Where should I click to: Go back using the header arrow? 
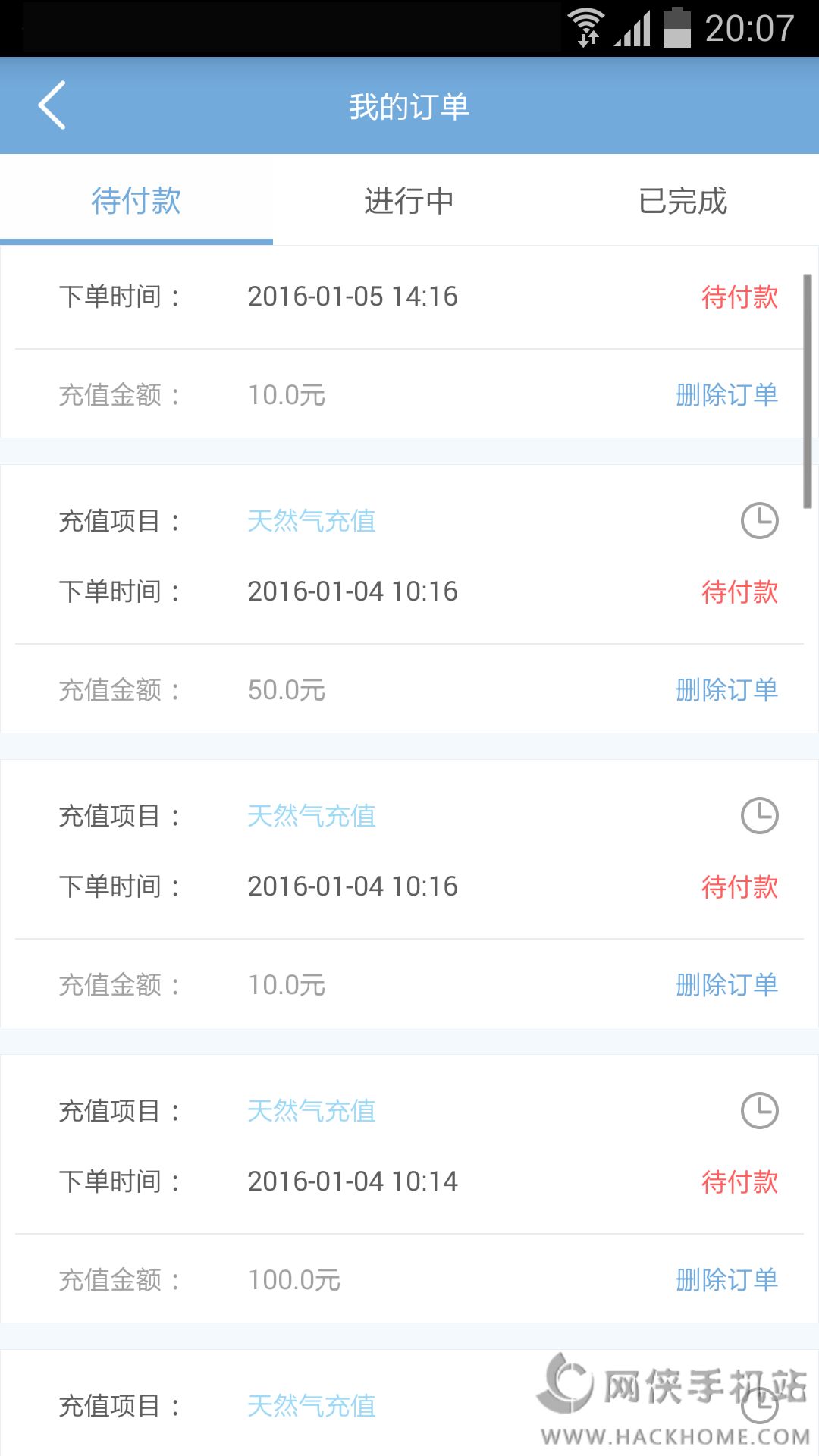(52, 105)
